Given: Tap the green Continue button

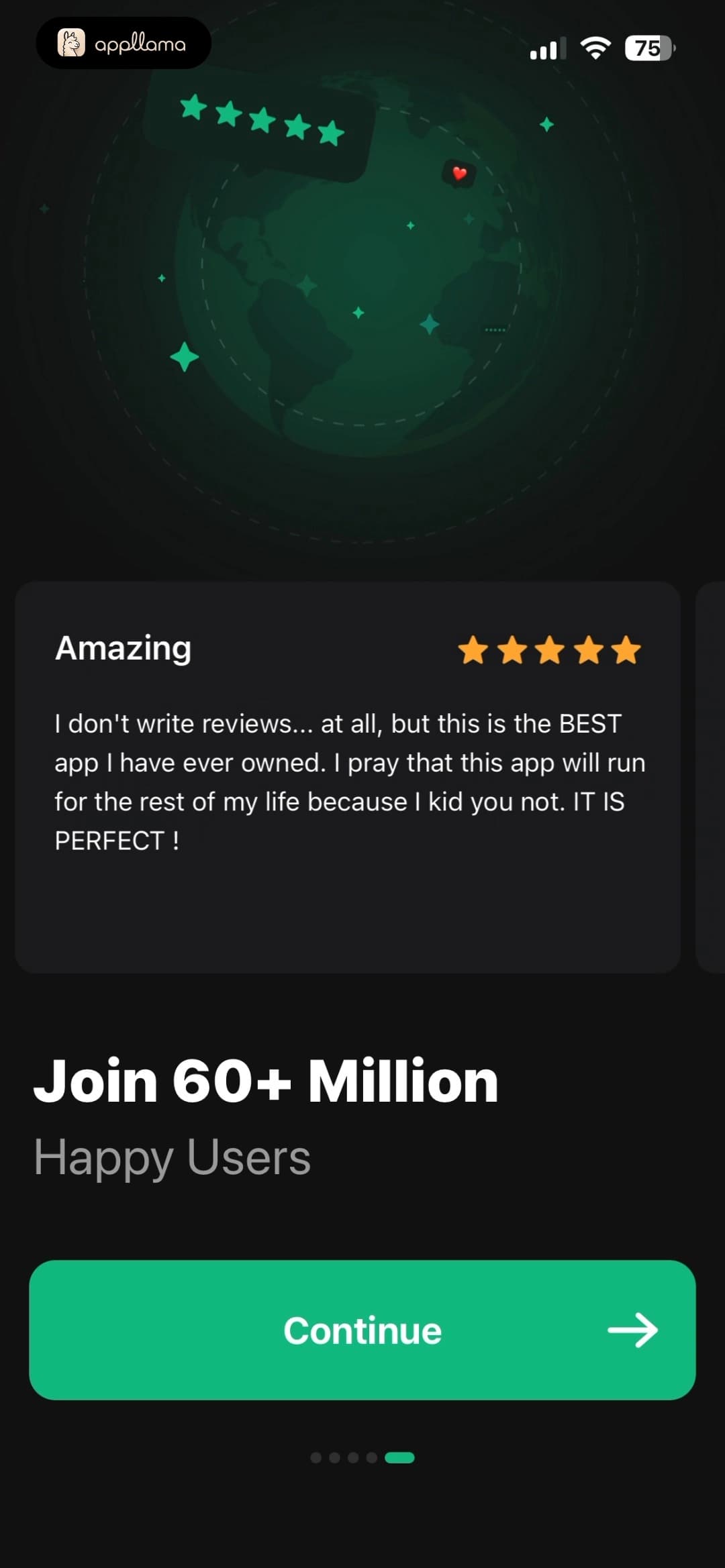Looking at the screenshot, I should [362, 1330].
